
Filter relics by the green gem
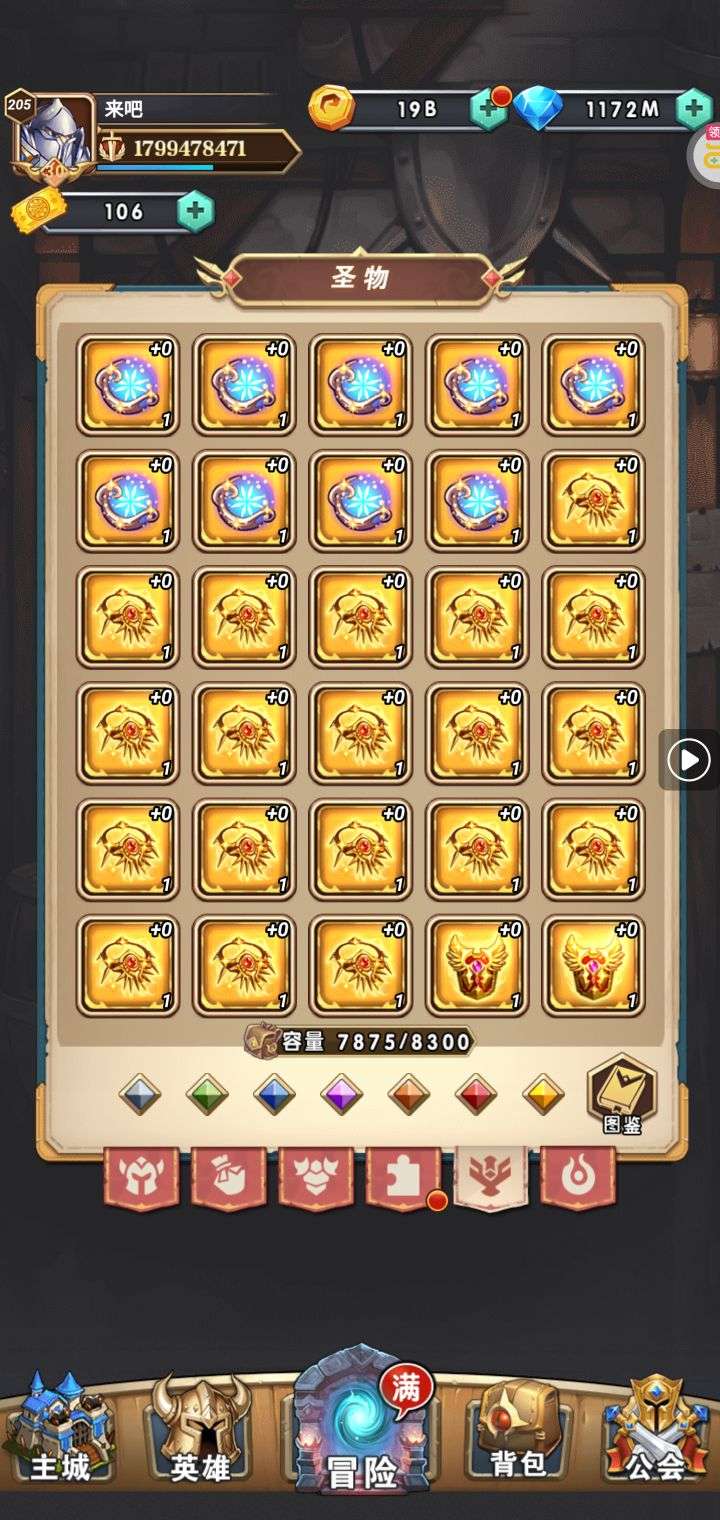click(207, 1095)
